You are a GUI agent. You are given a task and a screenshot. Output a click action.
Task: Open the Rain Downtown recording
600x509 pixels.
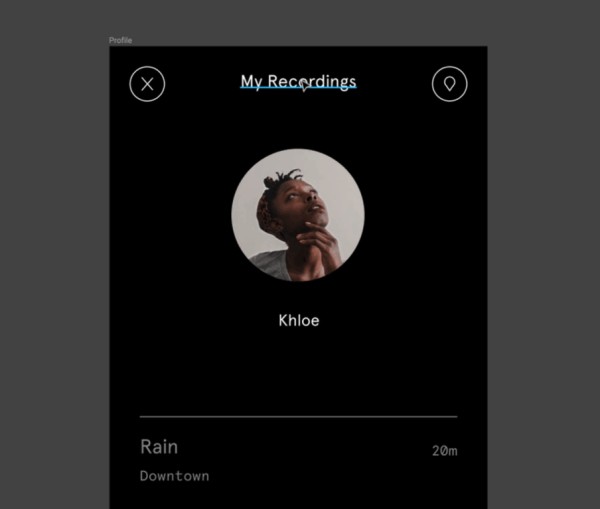pyautogui.click(x=298, y=460)
